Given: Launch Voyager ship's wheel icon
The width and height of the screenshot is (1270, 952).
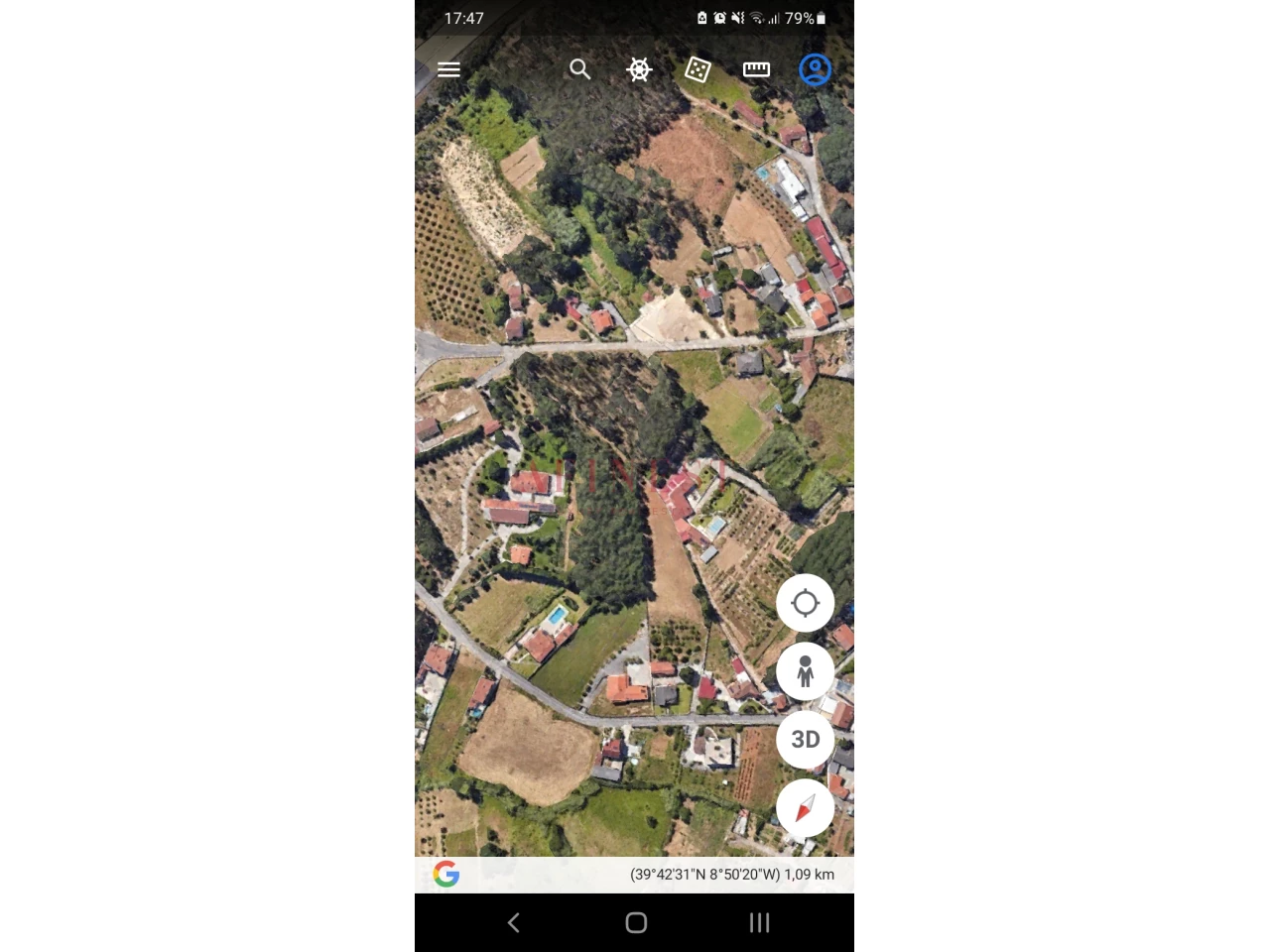Looking at the screenshot, I should coord(639,69).
